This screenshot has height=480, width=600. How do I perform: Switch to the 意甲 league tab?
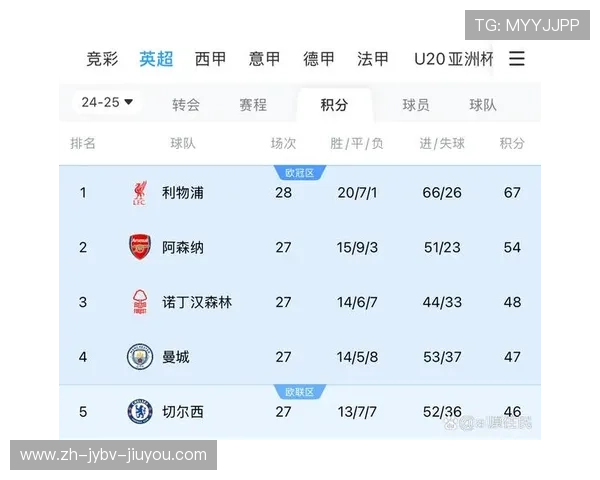point(264,59)
